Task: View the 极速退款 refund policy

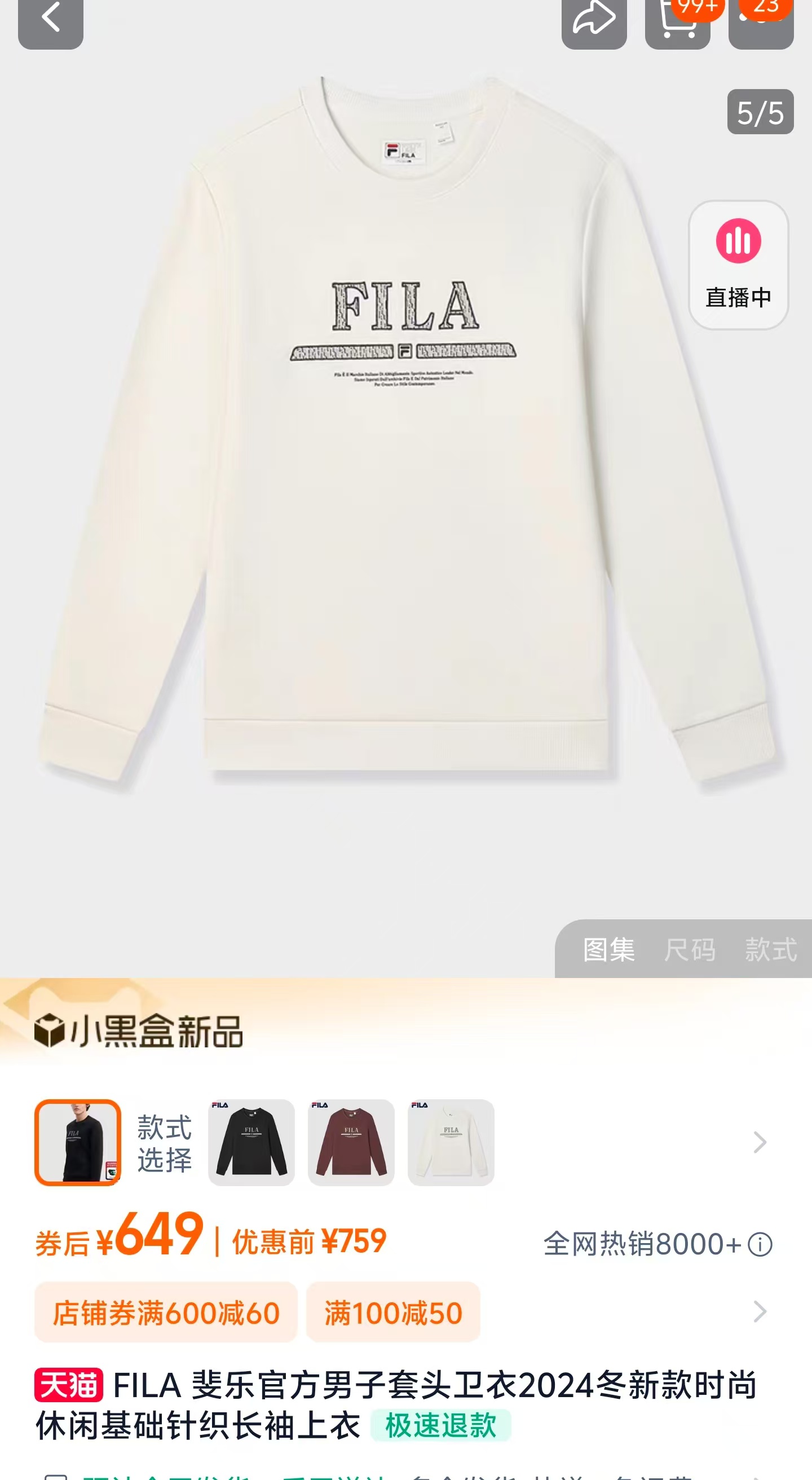Action: pyautogui.click(x=440, y=1425)
